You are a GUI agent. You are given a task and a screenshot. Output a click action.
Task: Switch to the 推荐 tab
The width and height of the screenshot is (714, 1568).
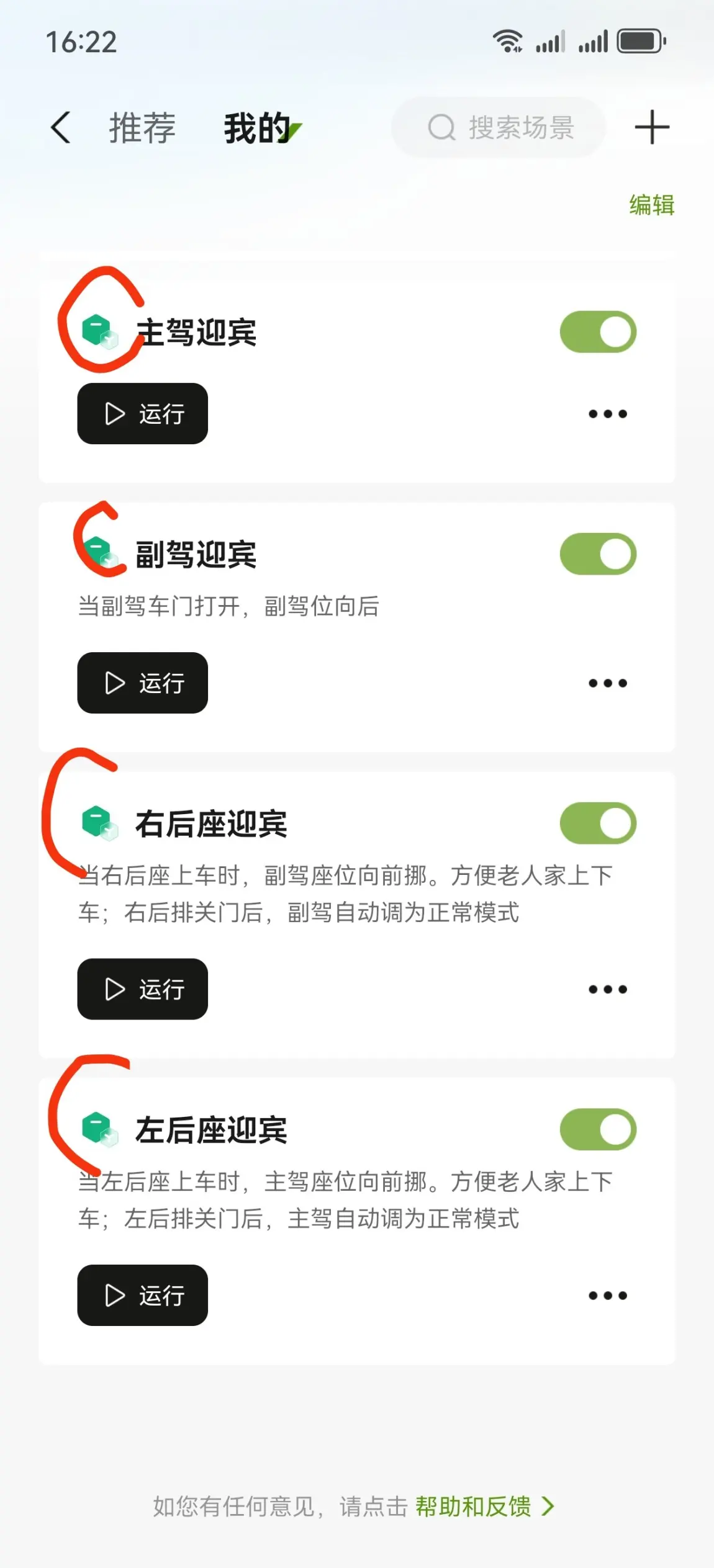point(142,128)
